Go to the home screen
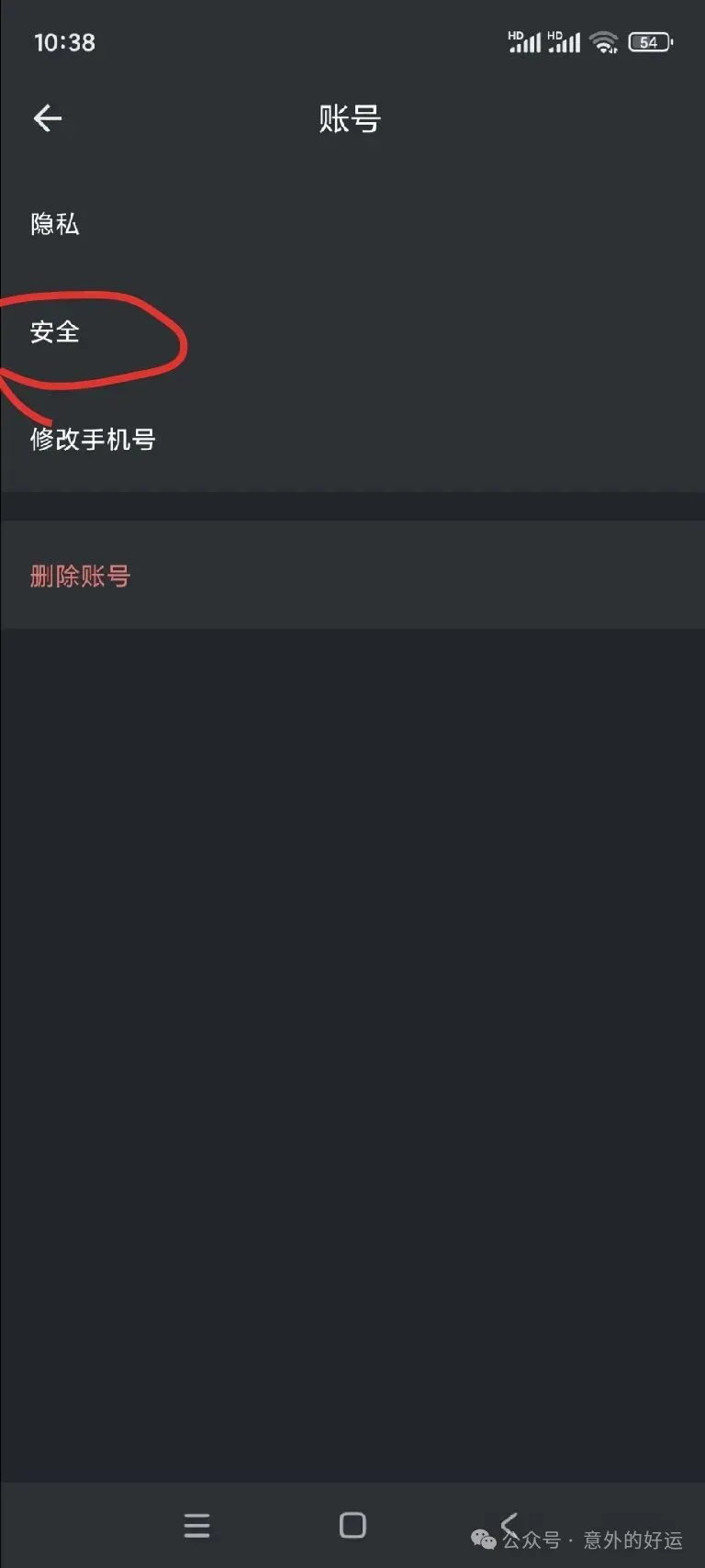 click(x=352, y=1525)
